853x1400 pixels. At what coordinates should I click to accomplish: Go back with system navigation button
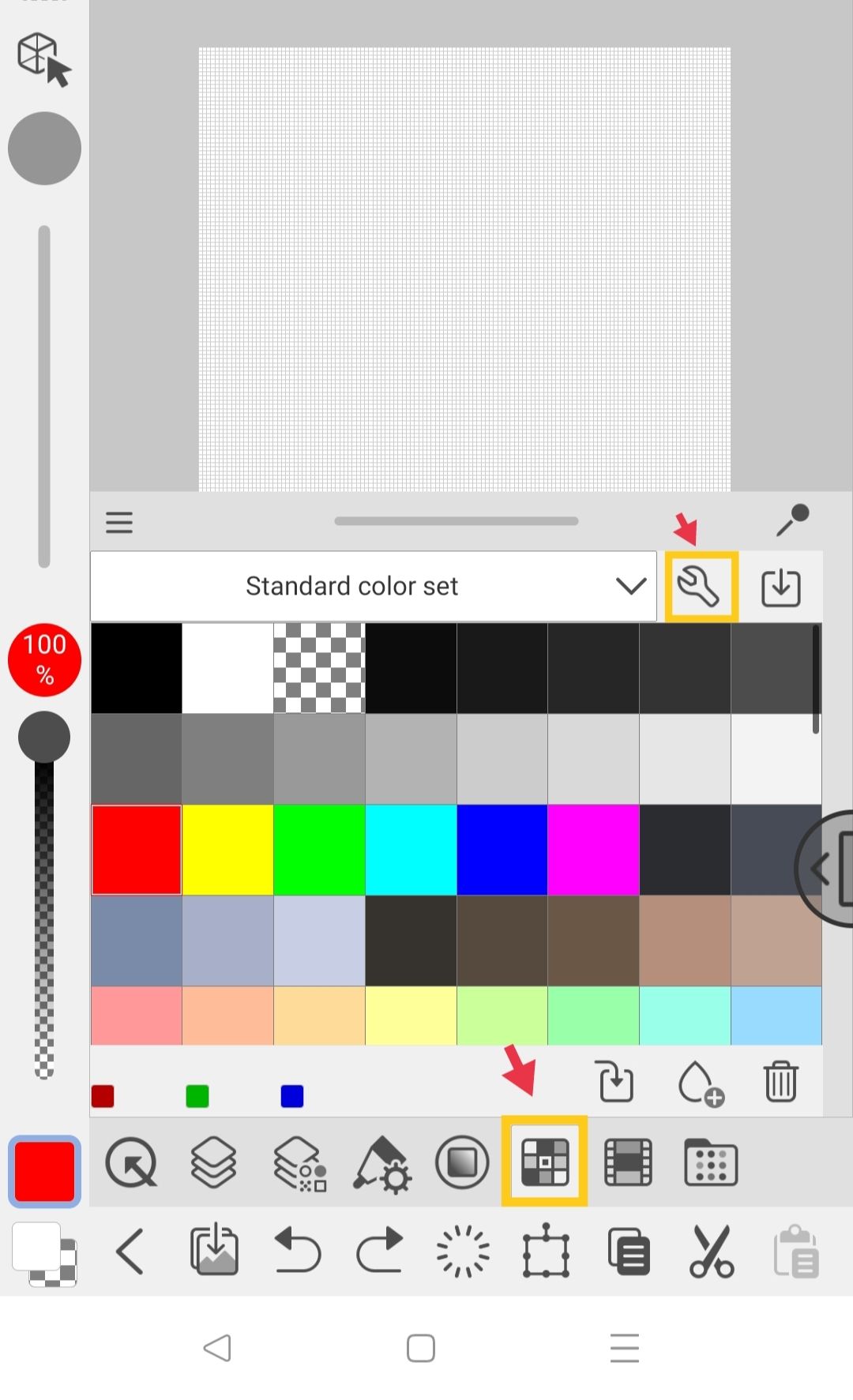click(217, 1348)
